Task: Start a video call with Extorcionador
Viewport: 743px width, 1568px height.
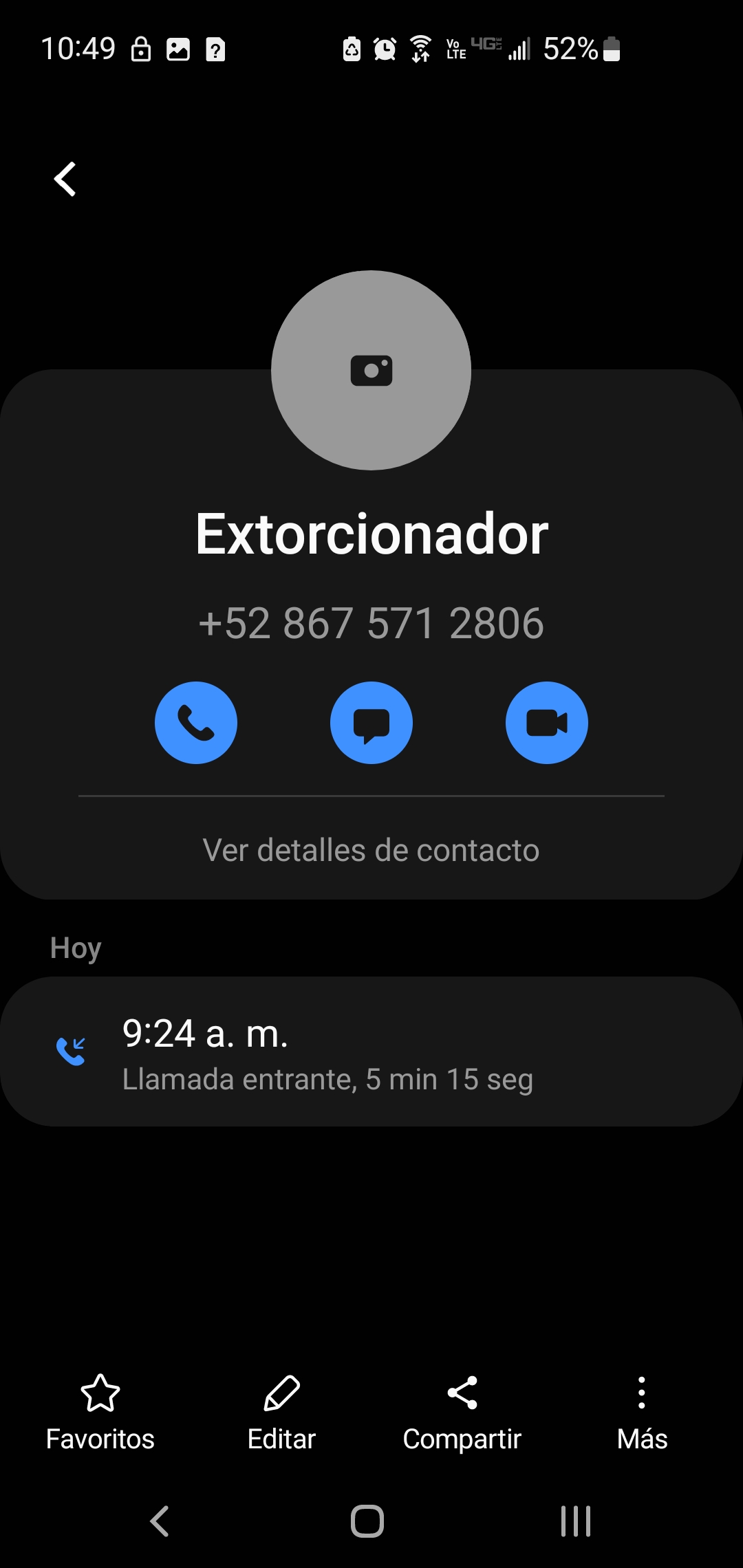Action: pyautogui.click(x=547, y=723)
